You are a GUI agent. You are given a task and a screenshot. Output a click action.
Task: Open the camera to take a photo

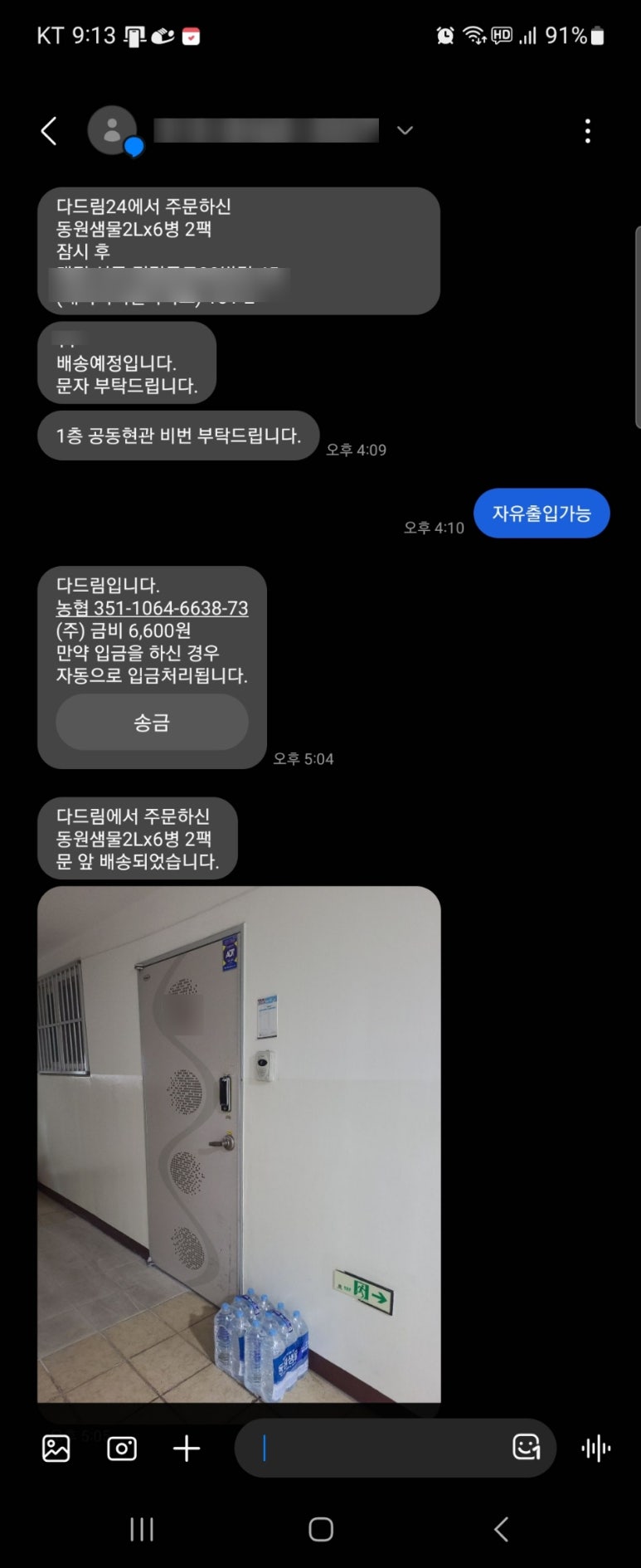click(122, 1449)
